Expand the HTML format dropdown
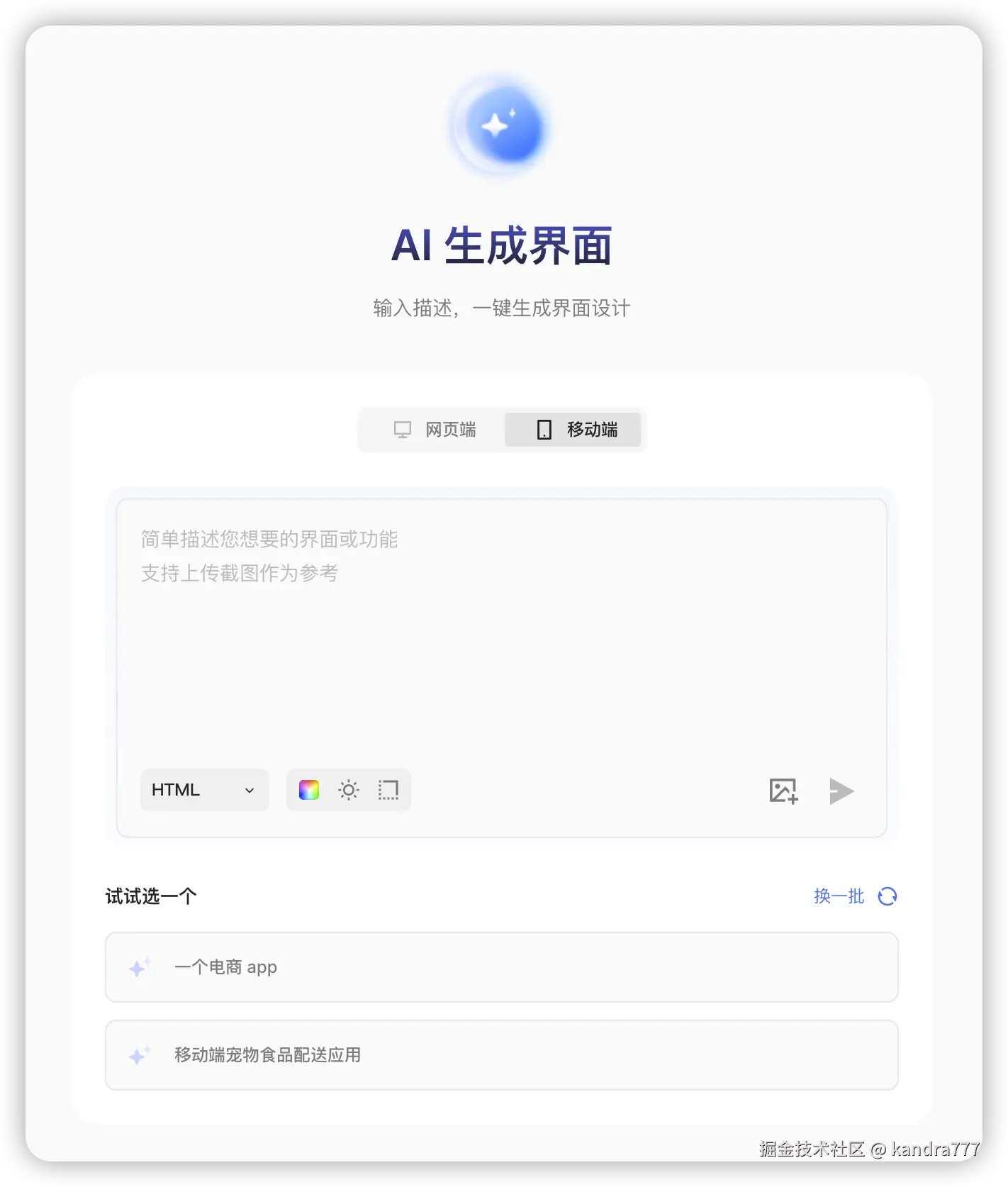The width and height of the screenshot is (1008, 1187). tap(204, 790)
